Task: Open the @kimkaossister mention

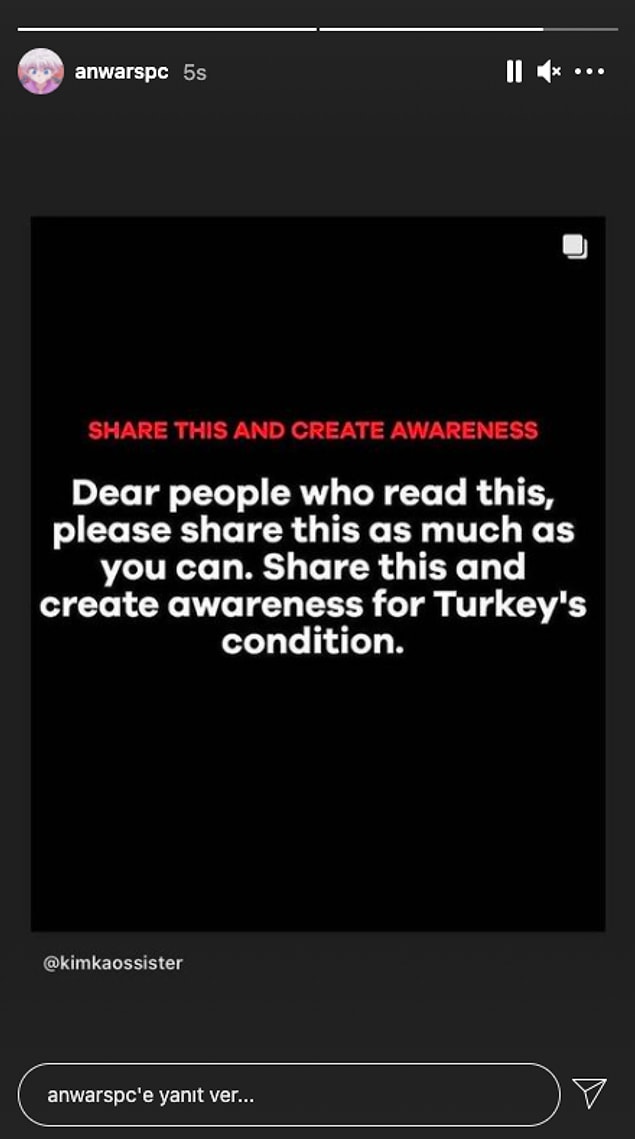Action: tap(113, 963)
